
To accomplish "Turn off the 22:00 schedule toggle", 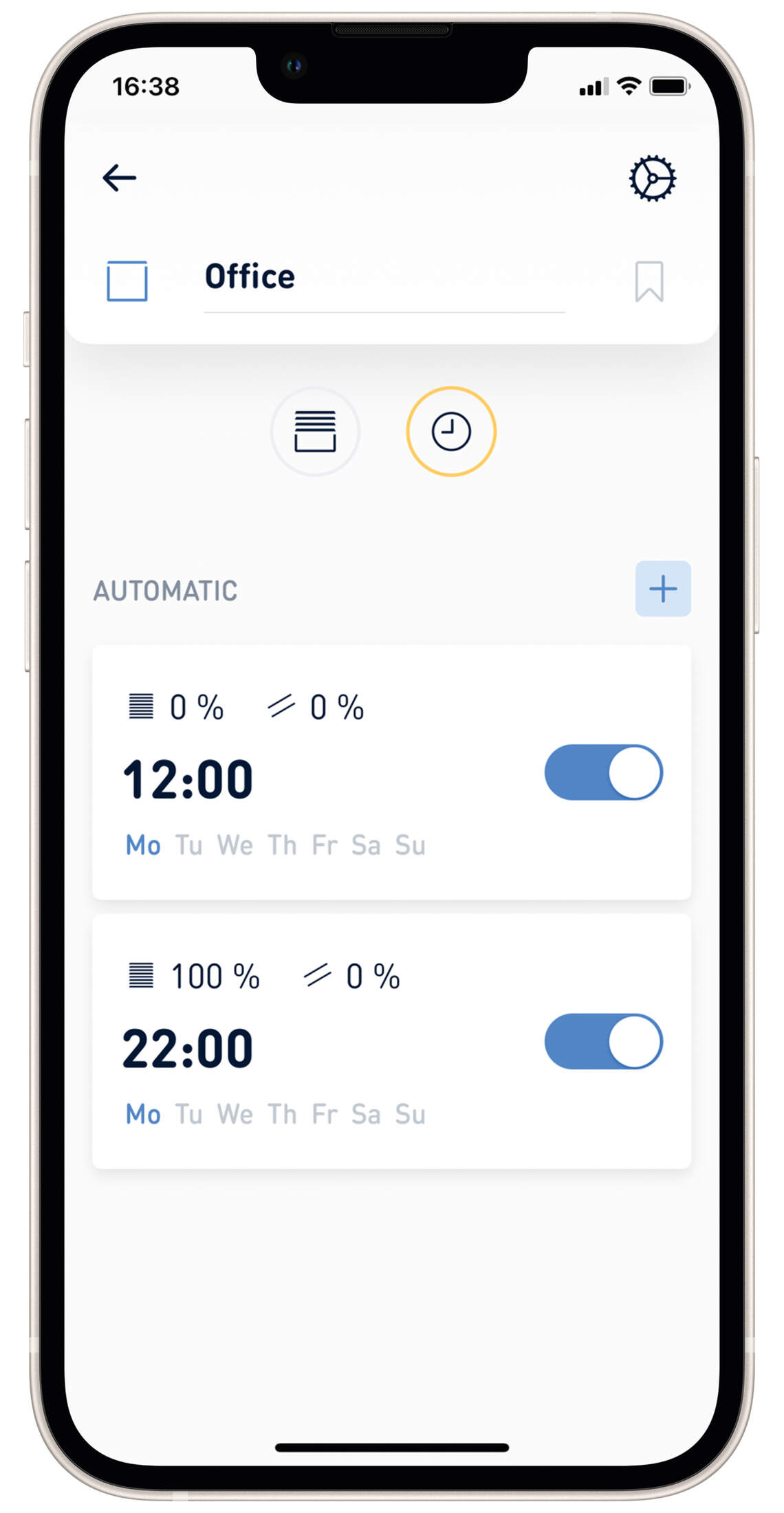I will click(x=603, y=1041).
